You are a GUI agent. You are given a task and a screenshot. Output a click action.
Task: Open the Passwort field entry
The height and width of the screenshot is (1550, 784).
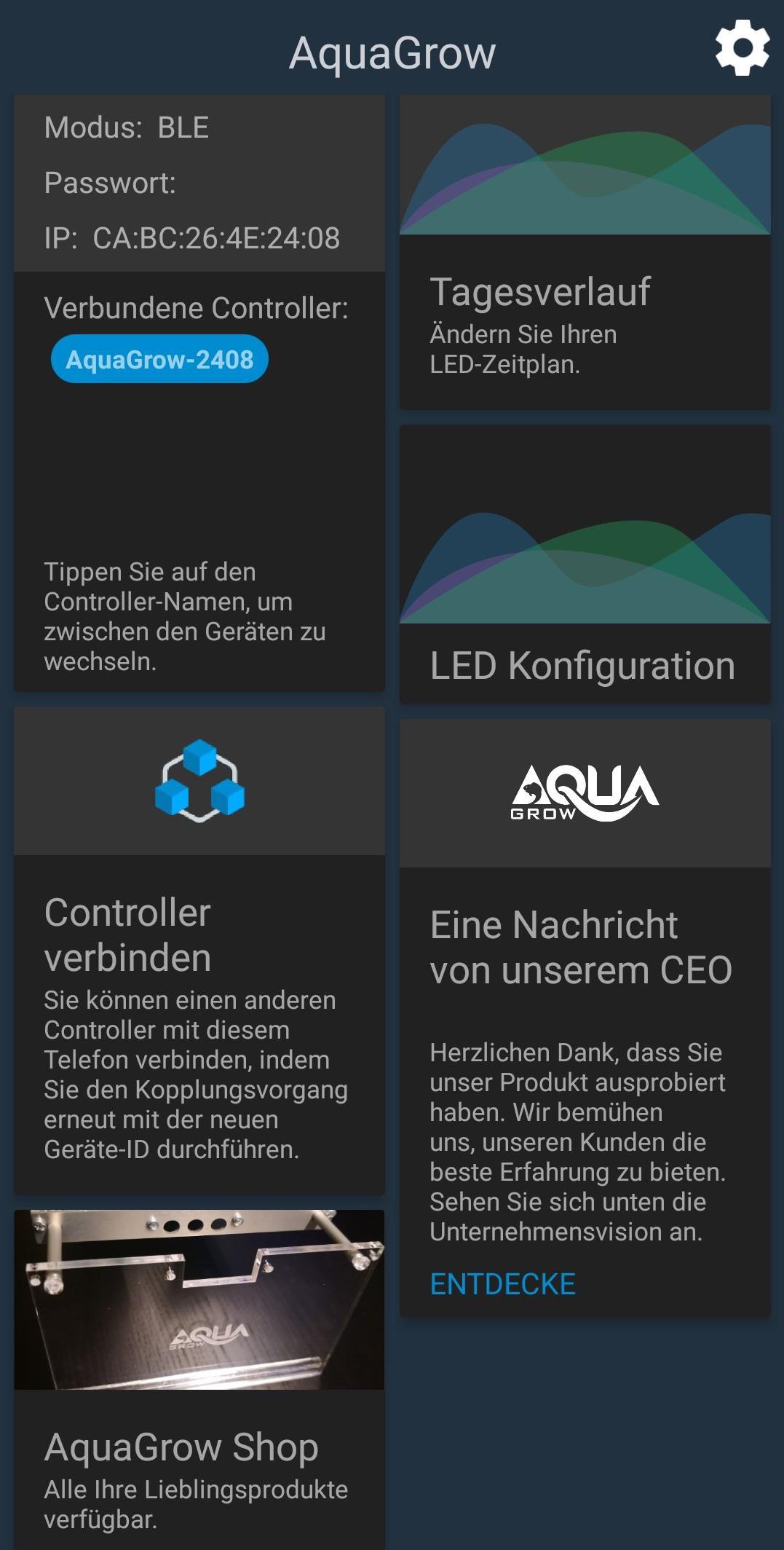[x=109, y=184]
